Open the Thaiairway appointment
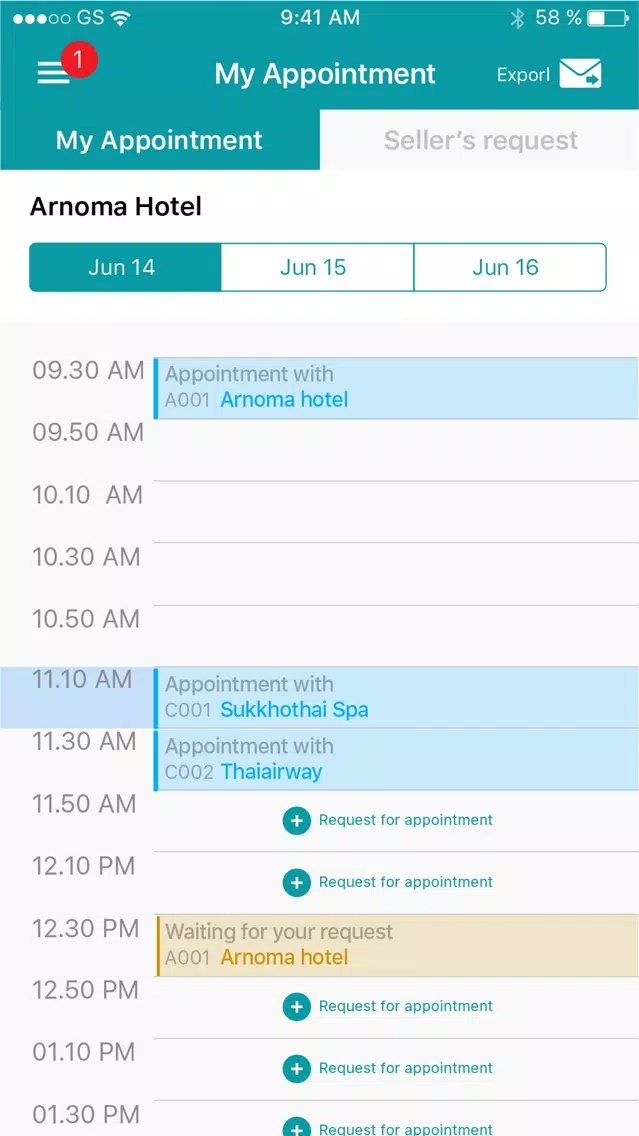Viewport: 639px width, 1136px height. (396, 759)
